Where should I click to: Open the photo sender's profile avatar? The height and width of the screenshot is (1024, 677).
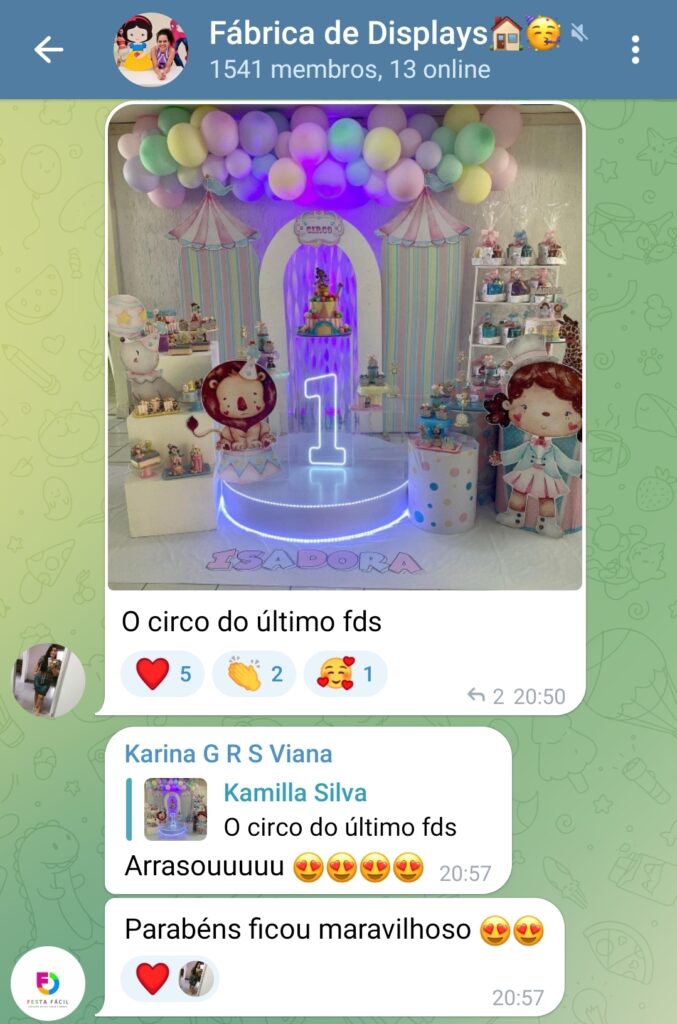(x=47, y=680)
